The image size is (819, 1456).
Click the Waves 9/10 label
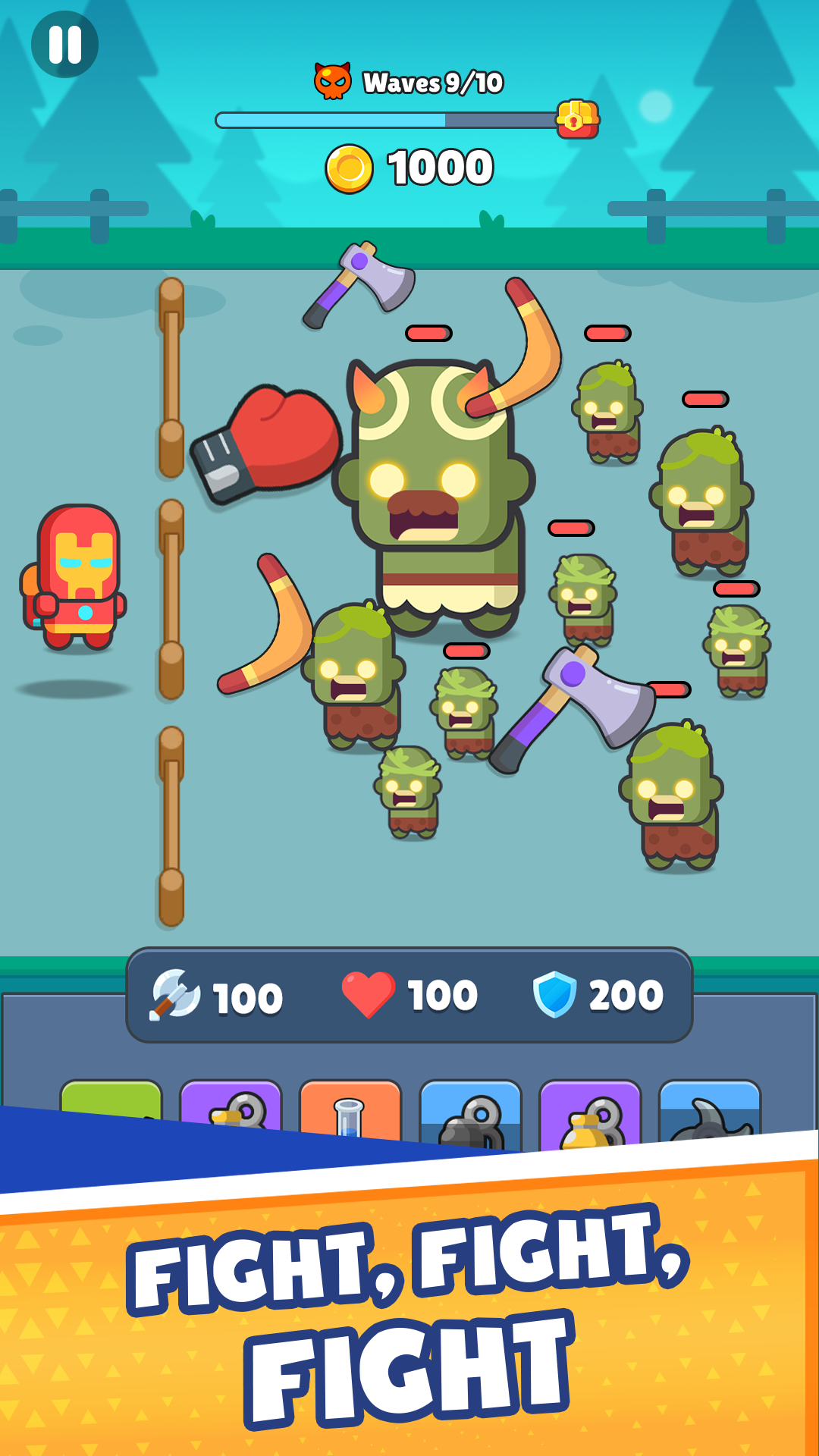432,82
